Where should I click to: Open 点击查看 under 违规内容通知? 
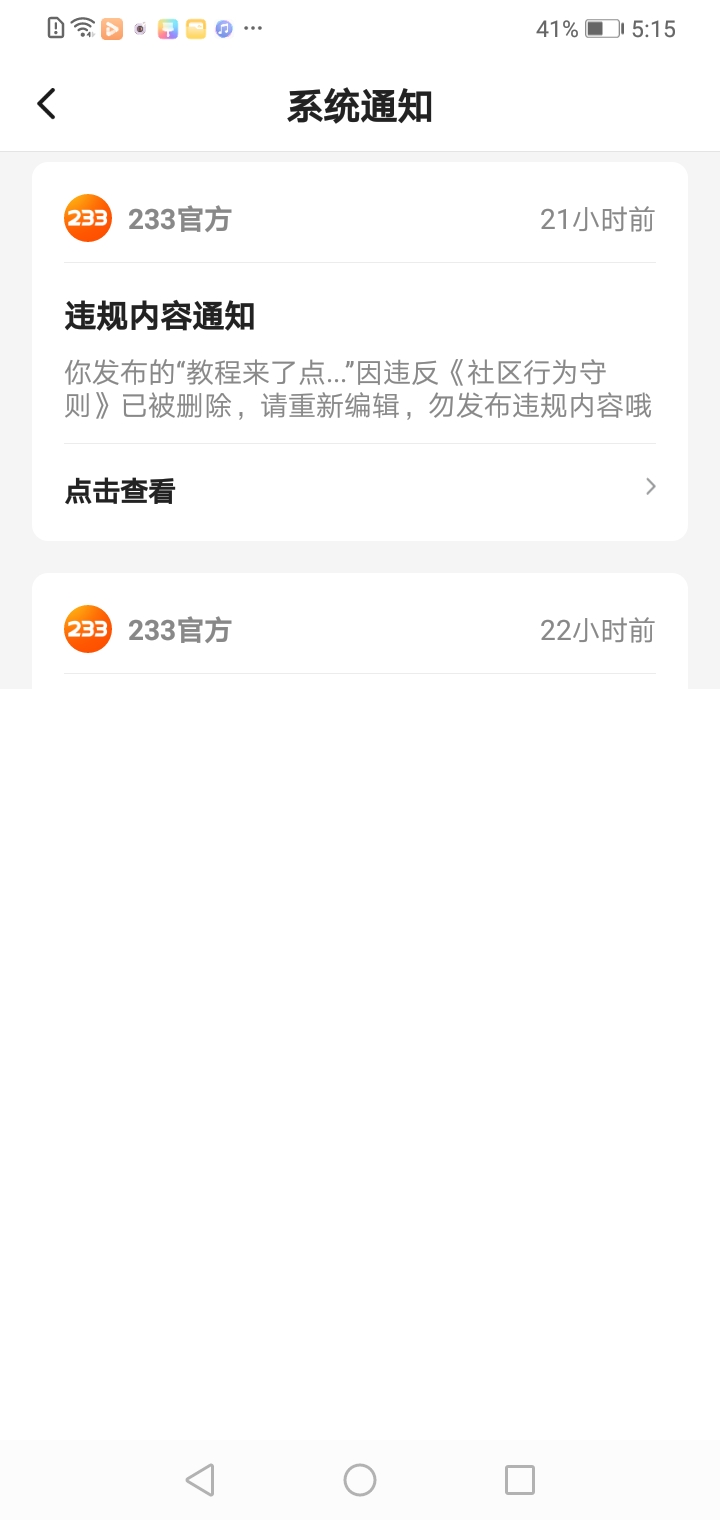pyautogui.click(x=360, y=491)
